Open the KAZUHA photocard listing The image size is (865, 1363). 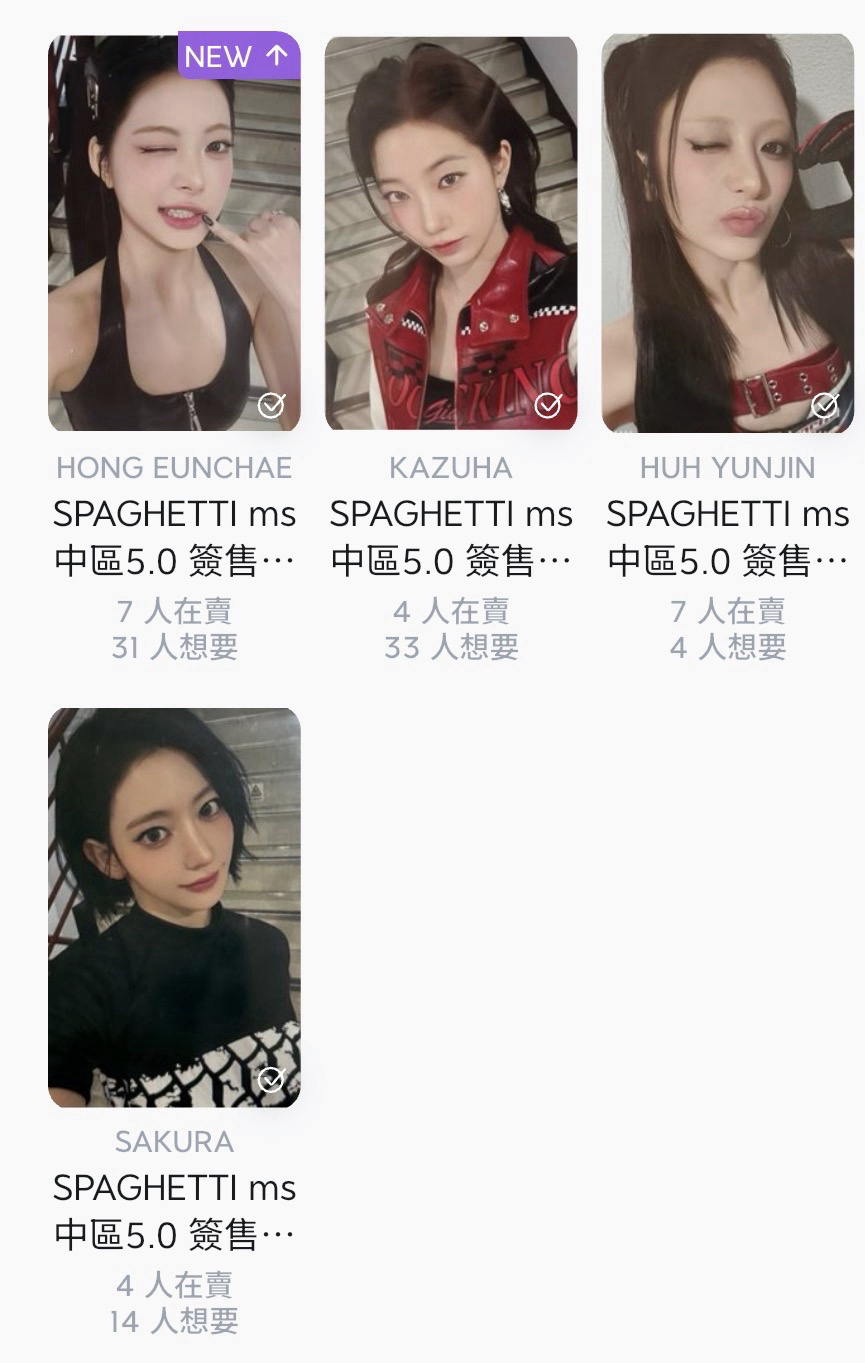click(x=451, y=233)
